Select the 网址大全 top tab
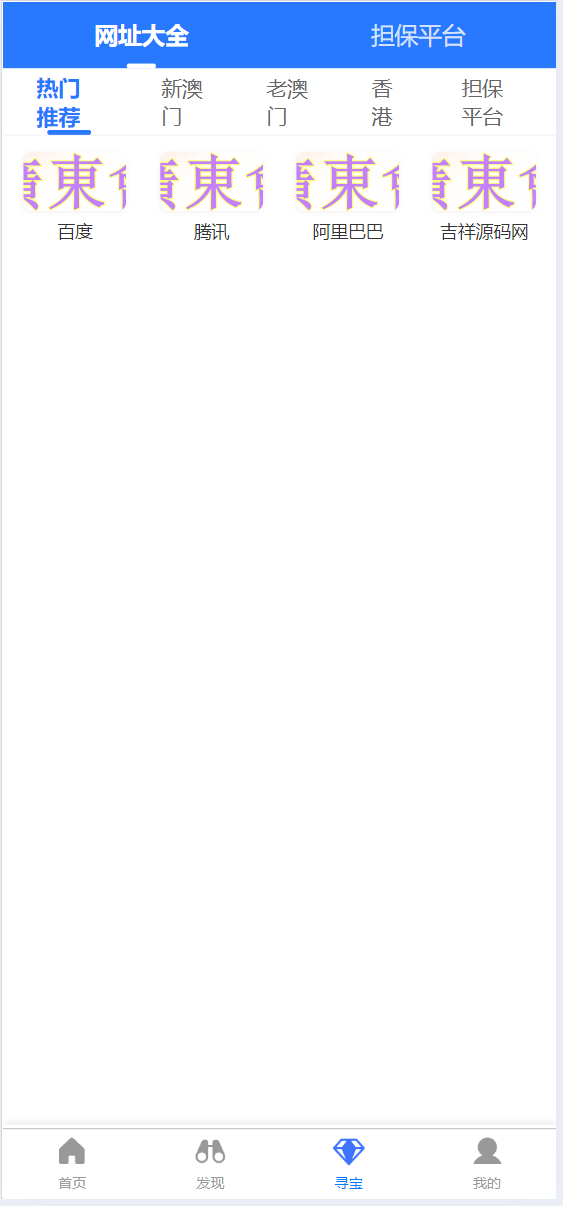The width and height of the screenshot is (563, 1206). [x=141, y=37]
